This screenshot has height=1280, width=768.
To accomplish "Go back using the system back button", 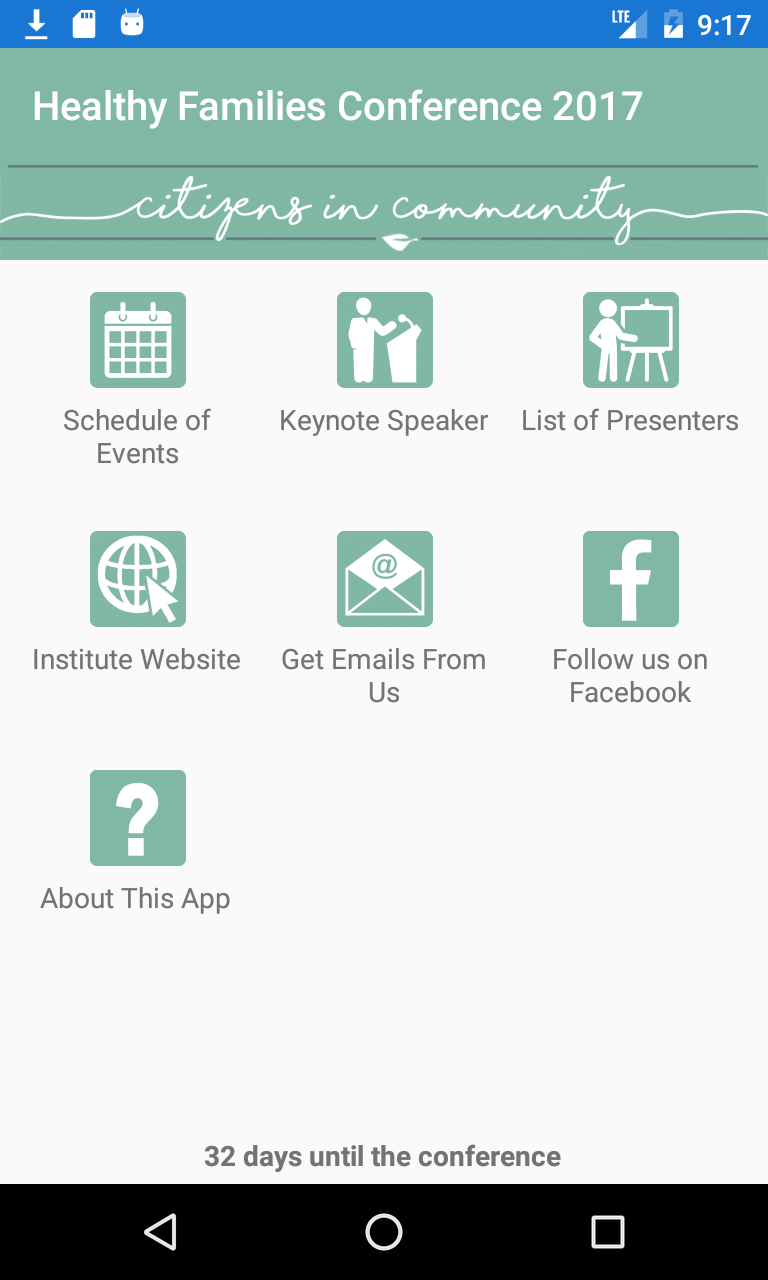I will 160,1232.
